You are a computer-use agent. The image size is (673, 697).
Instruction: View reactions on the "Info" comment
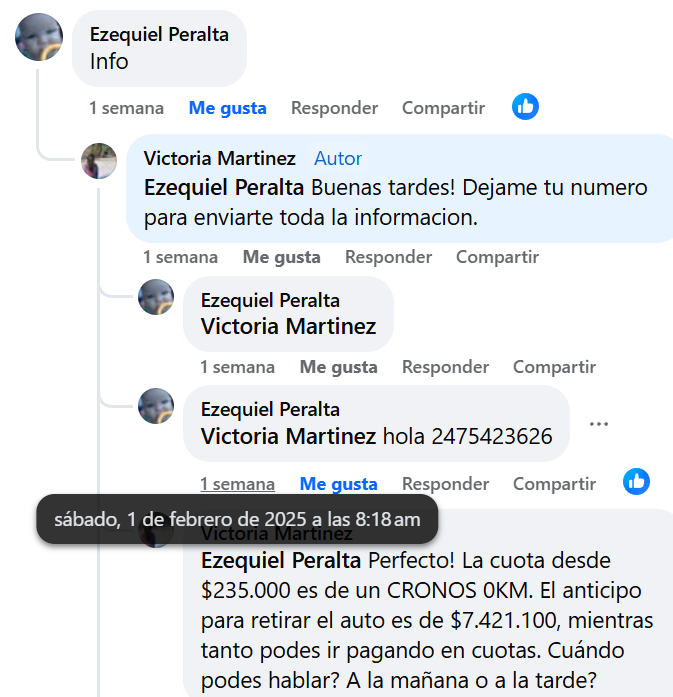pos(525,107)
